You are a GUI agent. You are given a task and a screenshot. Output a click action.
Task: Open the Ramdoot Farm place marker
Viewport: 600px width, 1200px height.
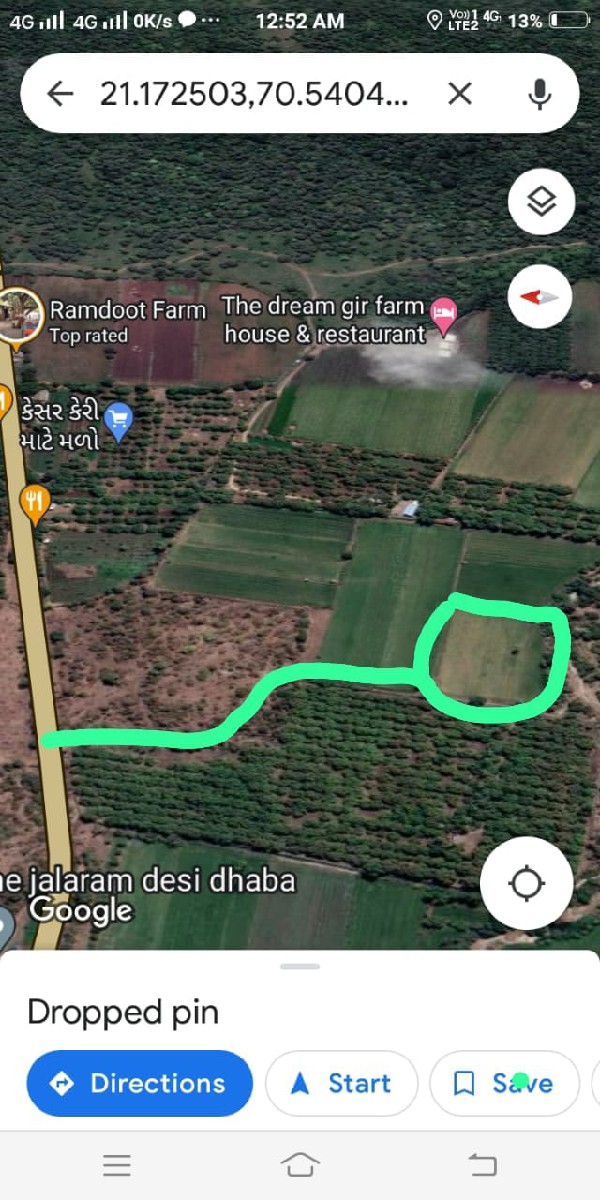(18, 312)
